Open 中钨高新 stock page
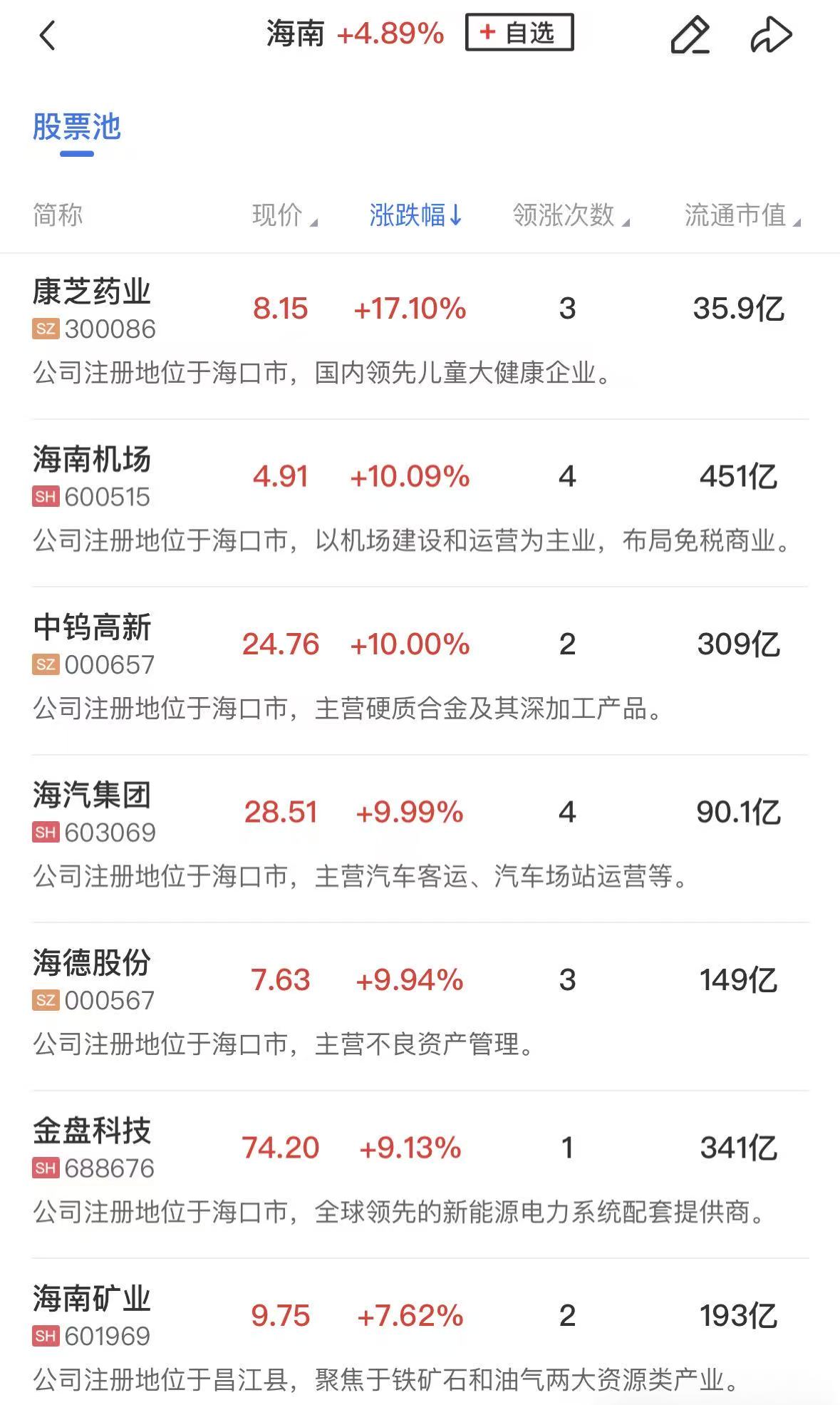Viewport: 840px width, 1405px height. tap(93, 628)
